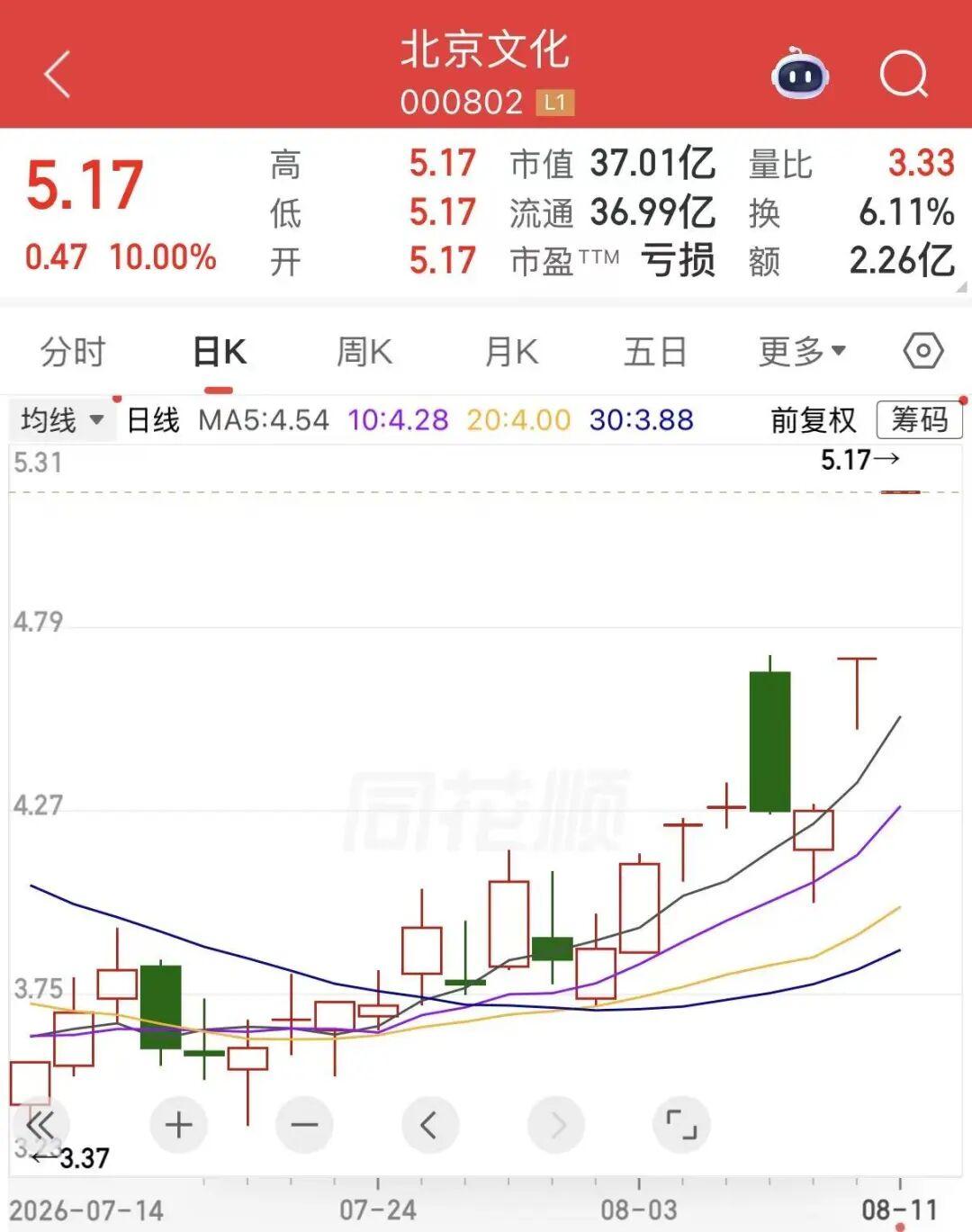Move chart one step left

click(429, 1125)
